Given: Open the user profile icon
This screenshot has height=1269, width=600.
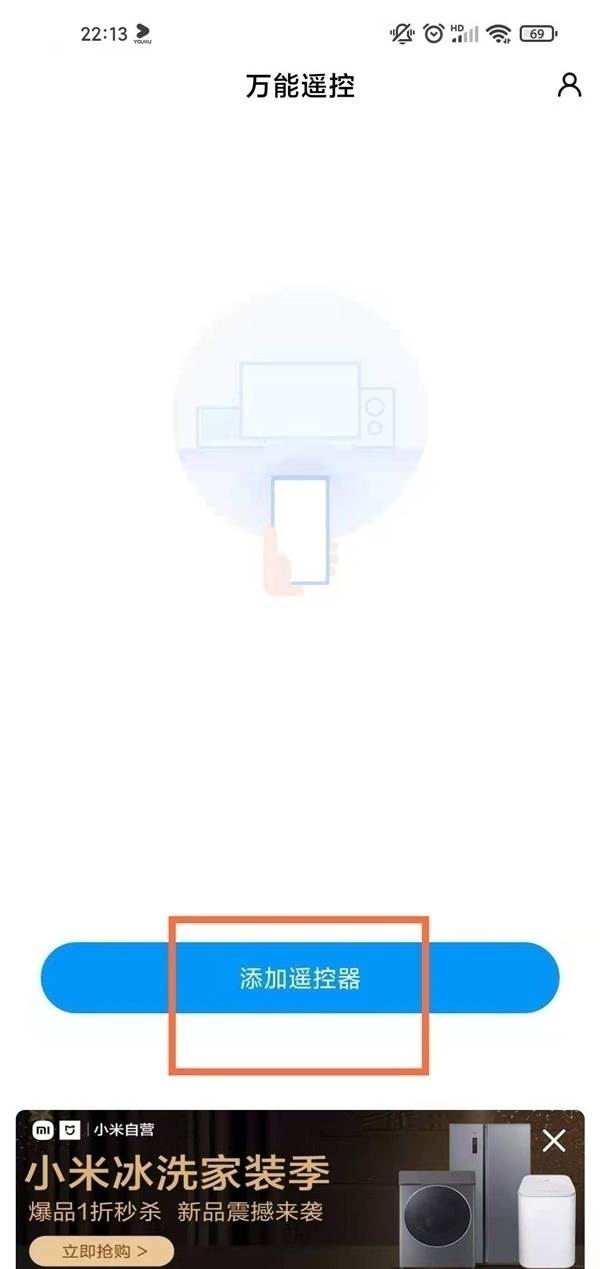Looking at the screenshot, I should pos(569,85).
